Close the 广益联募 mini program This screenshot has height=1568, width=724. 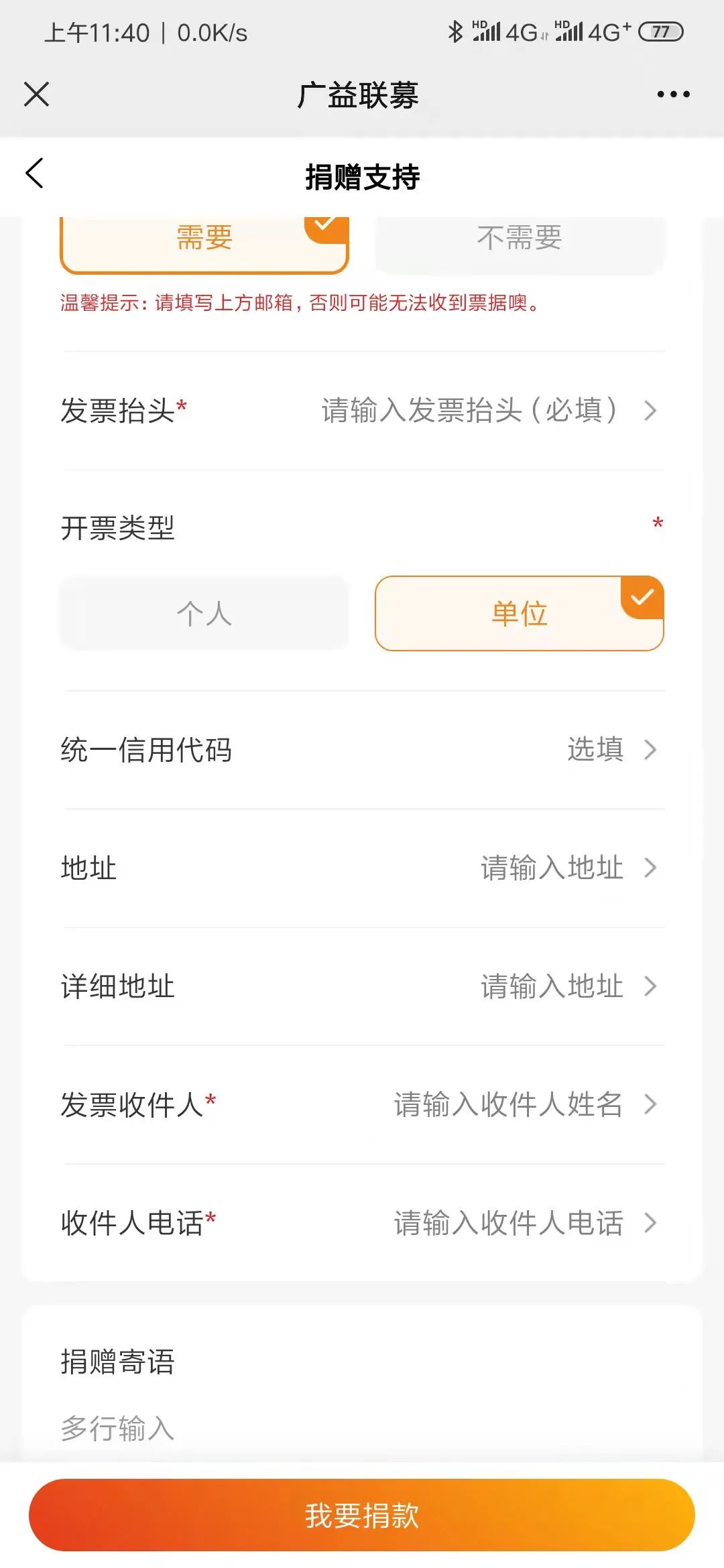(37, 94)
